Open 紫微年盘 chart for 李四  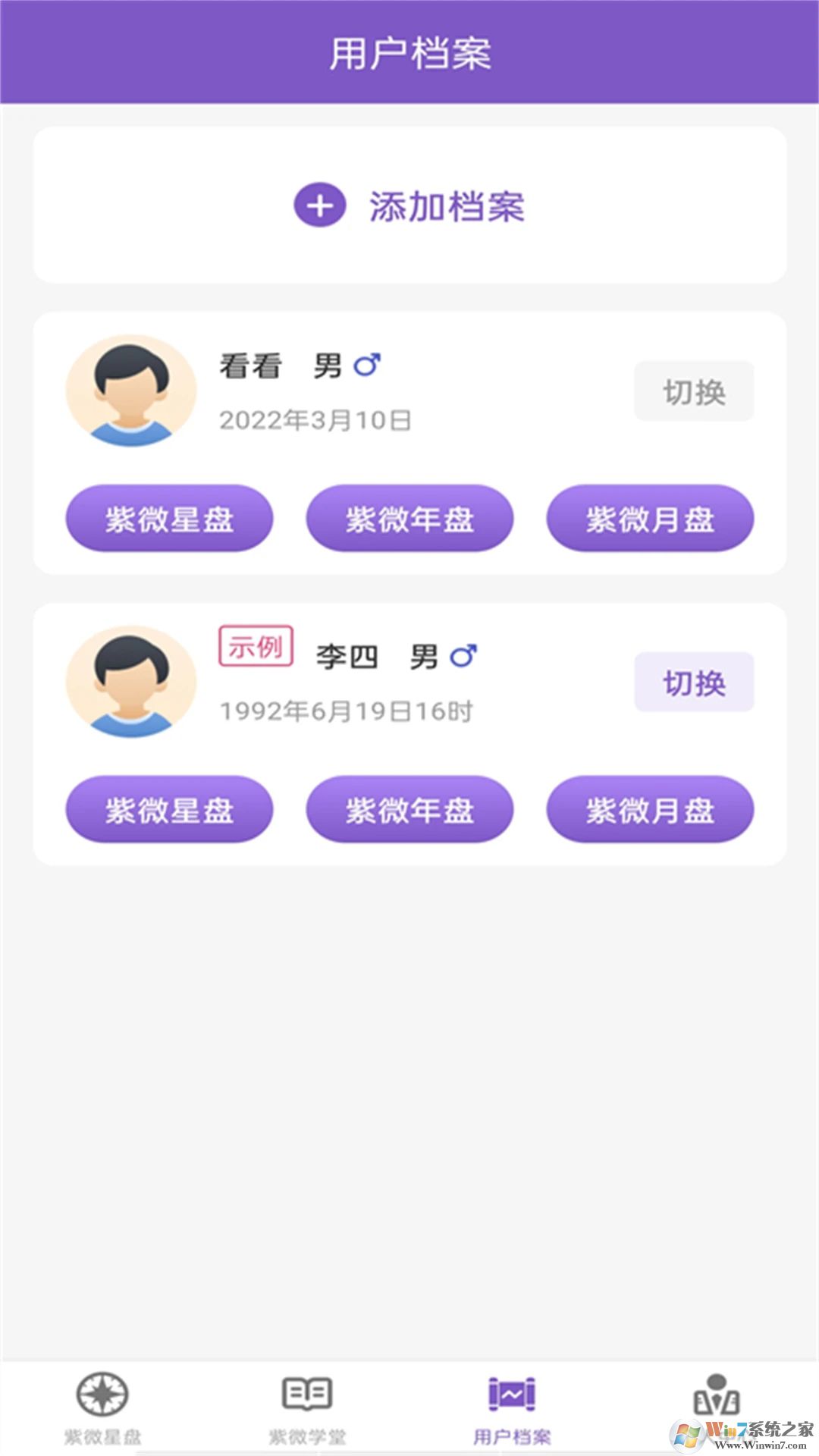[409, 810]
